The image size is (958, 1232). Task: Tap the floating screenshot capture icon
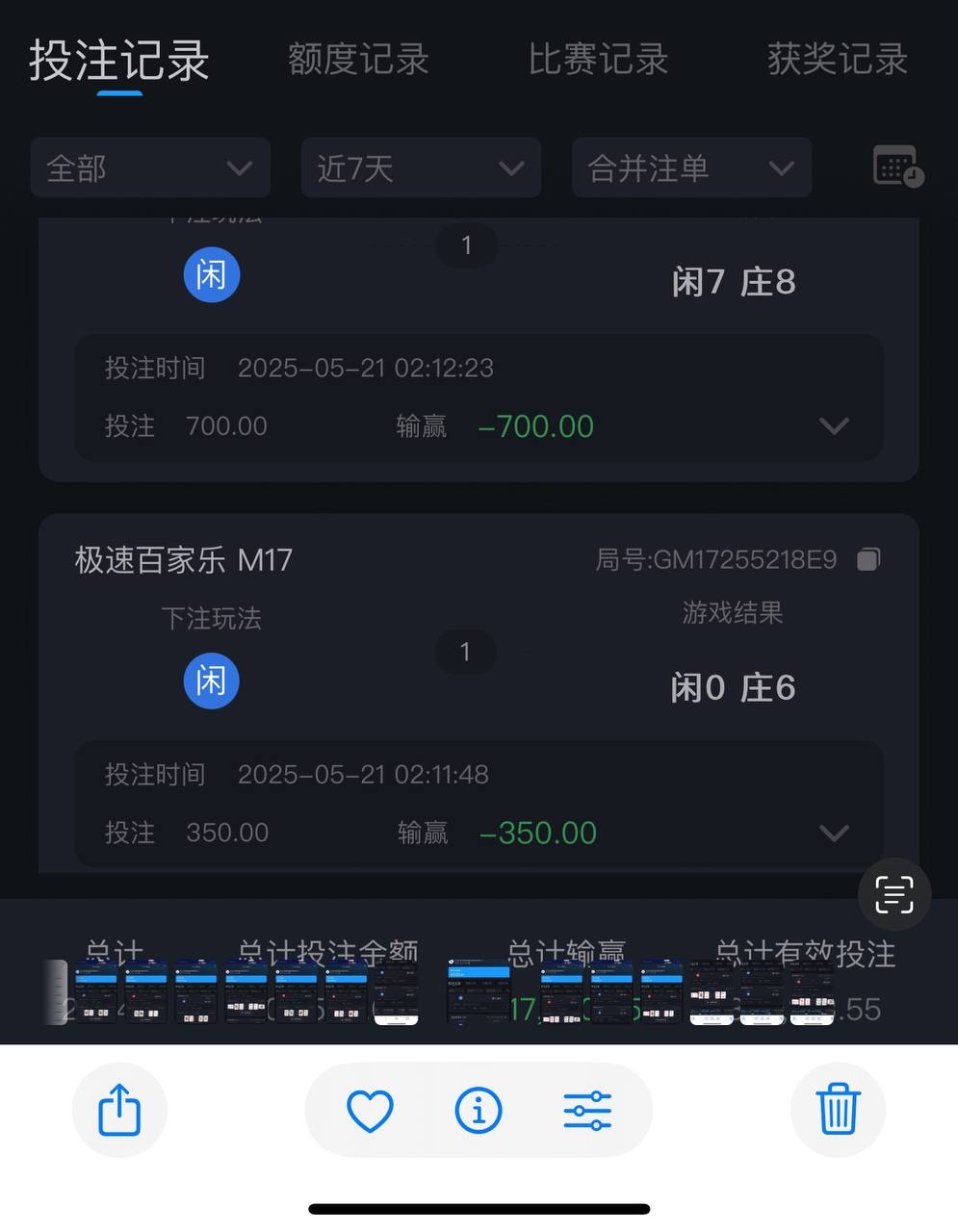click(x=893, y=894)
